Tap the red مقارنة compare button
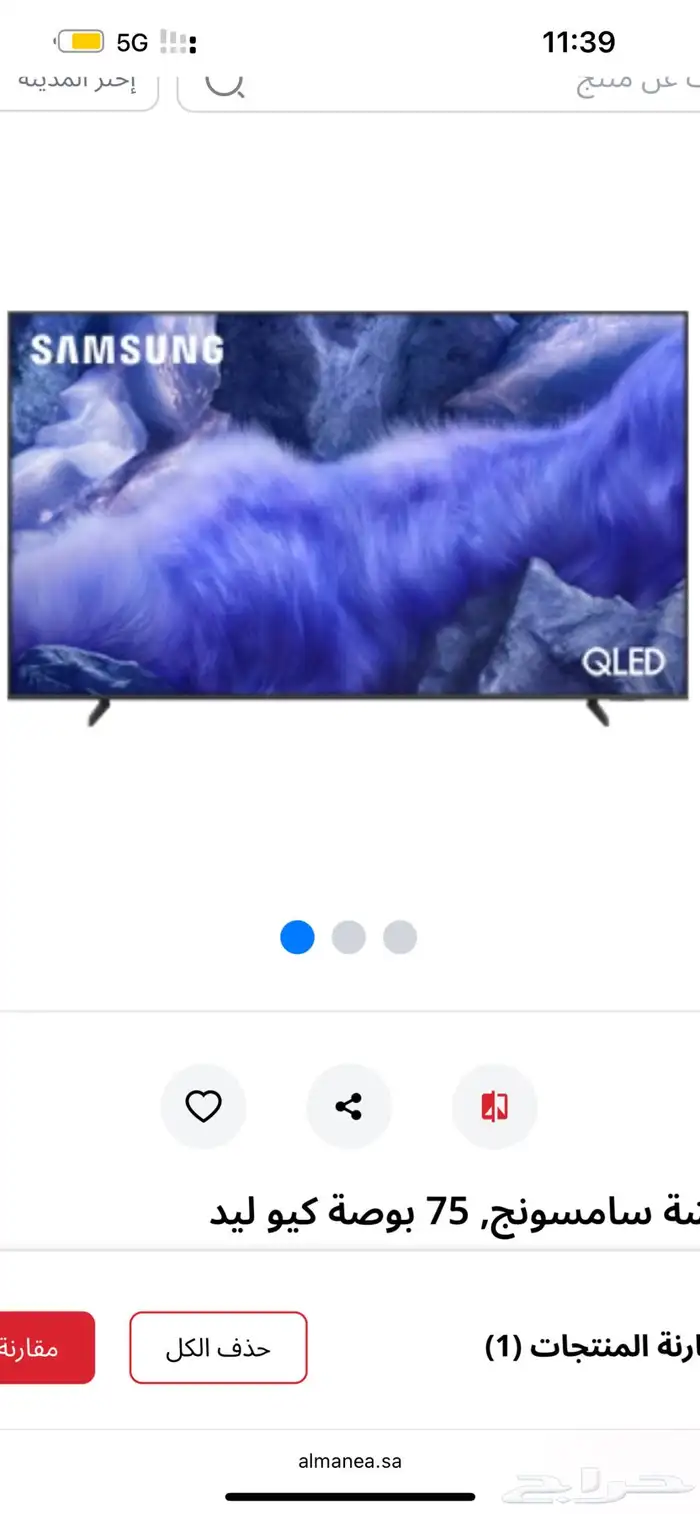This screenshot has height=1514, width=700. tap(45, 1347)
